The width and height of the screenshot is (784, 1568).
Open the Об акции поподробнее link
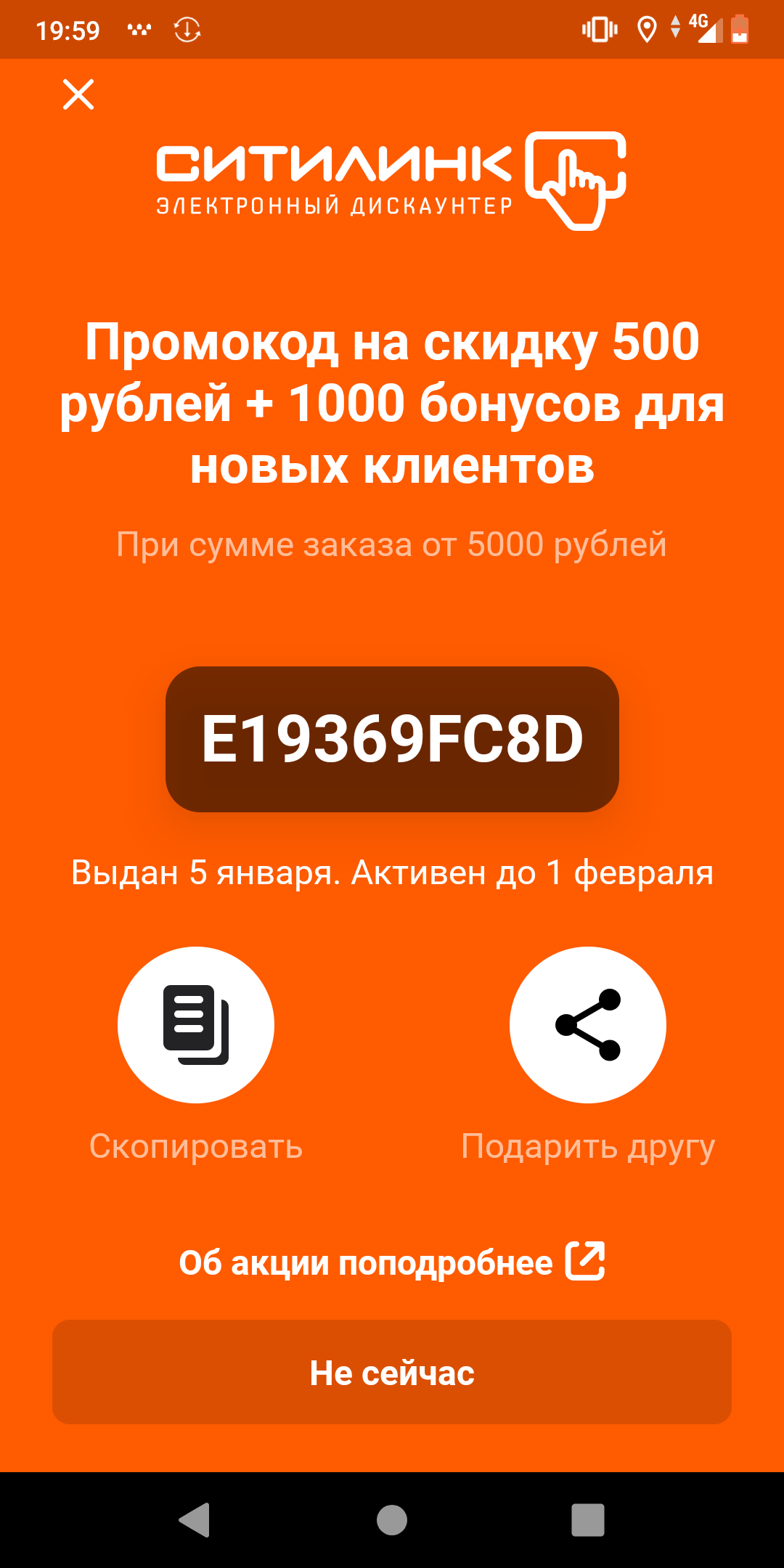[392, 1263]
